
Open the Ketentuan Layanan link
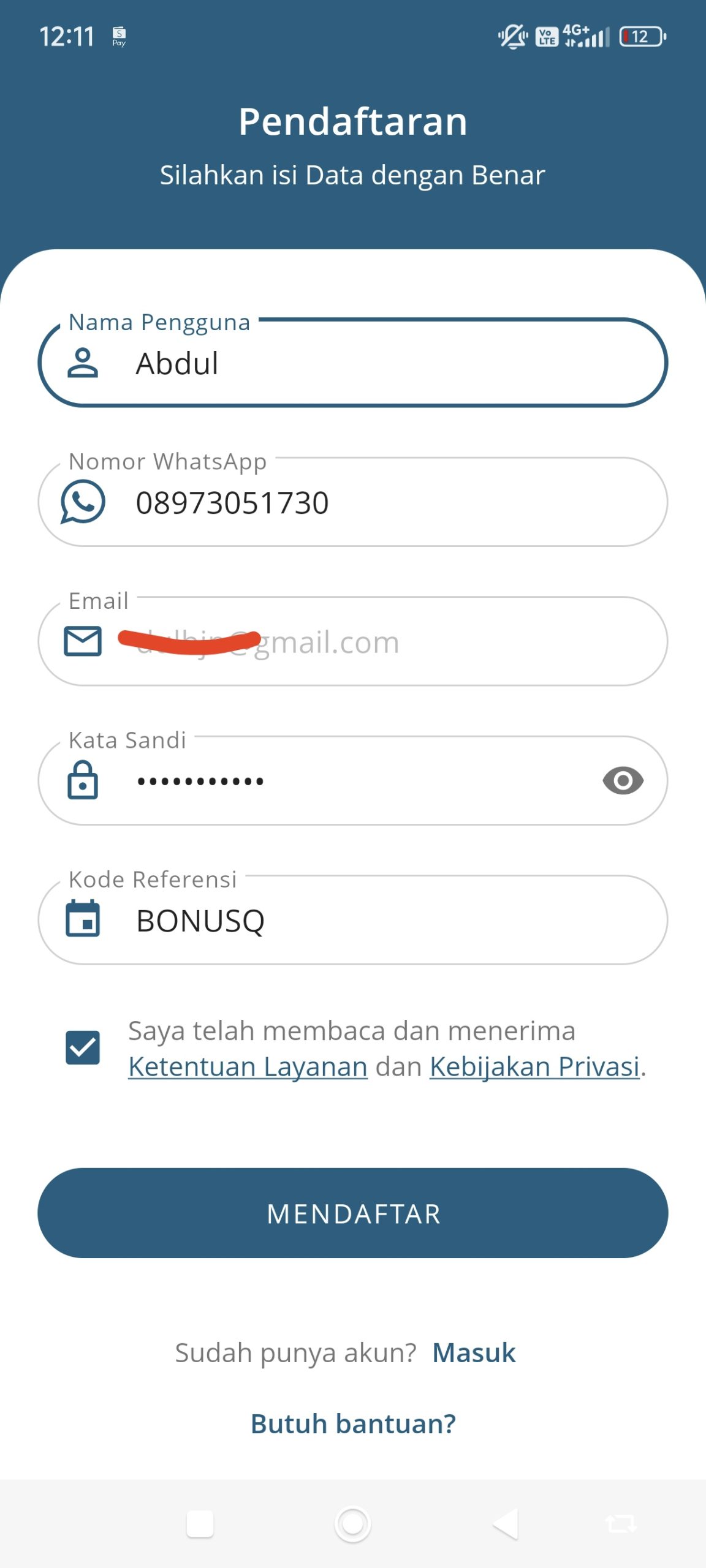tap(248, 1067)
